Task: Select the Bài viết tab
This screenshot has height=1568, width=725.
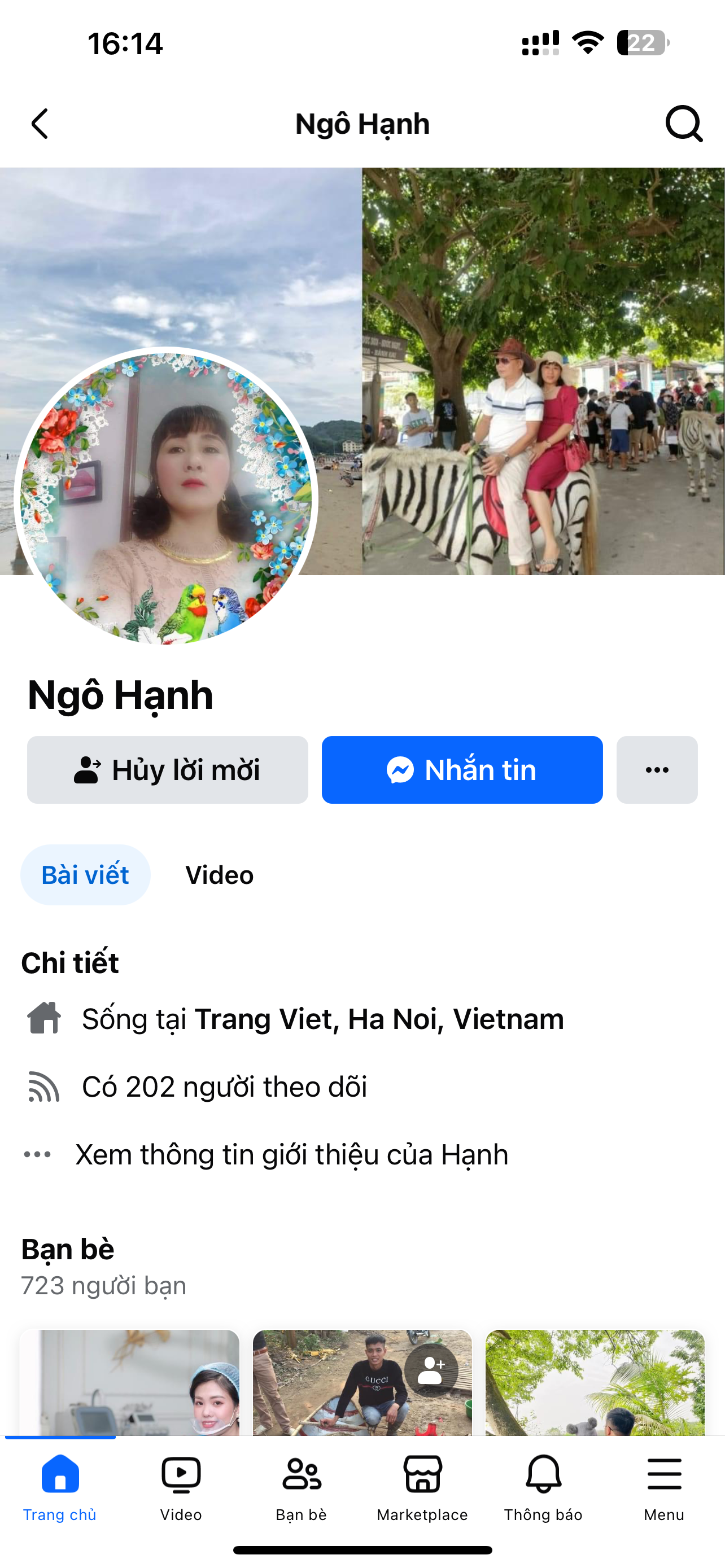Action: 85,875
